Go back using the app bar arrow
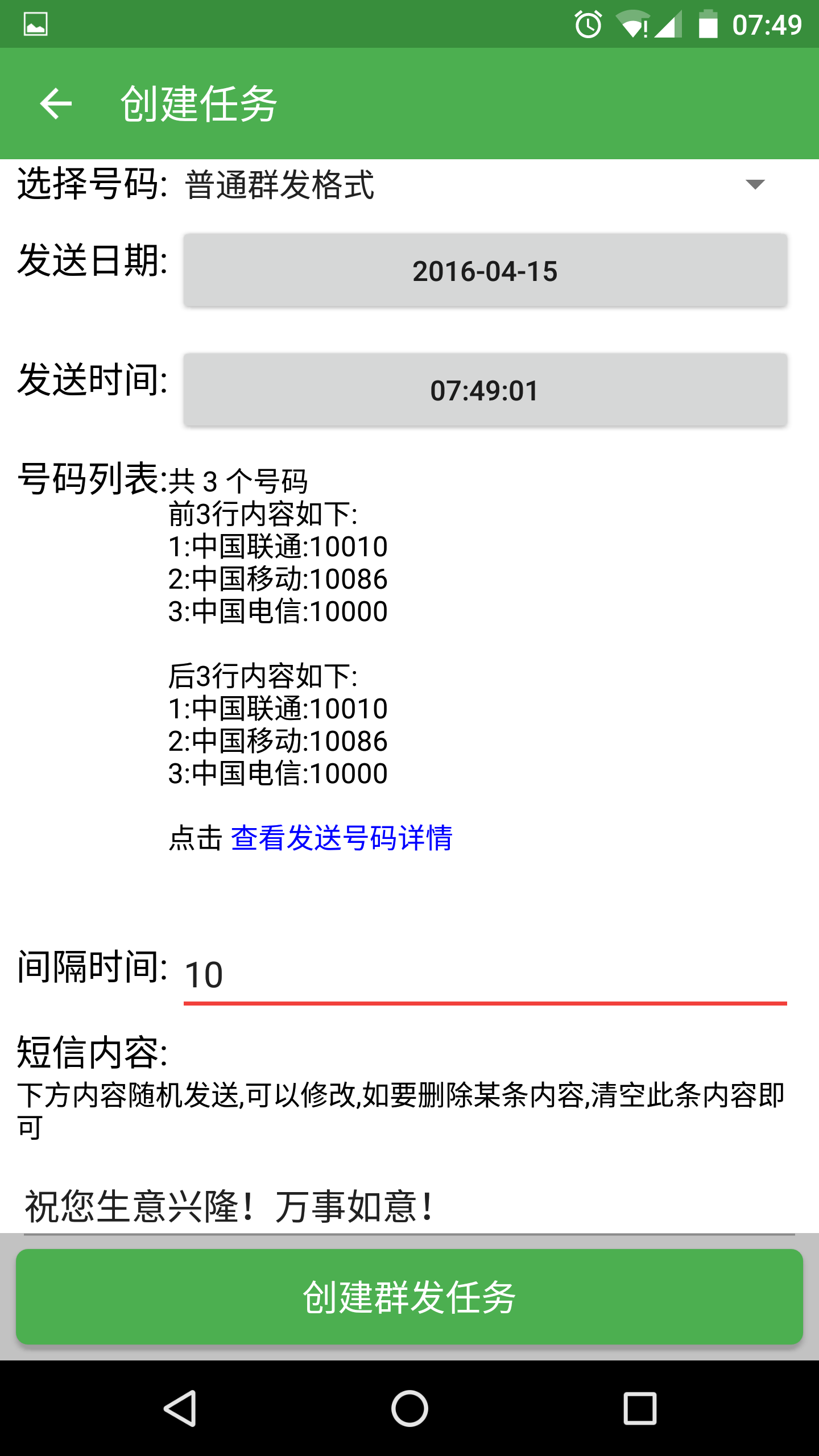Viewport: 819px width, 1456px height. 56,104
